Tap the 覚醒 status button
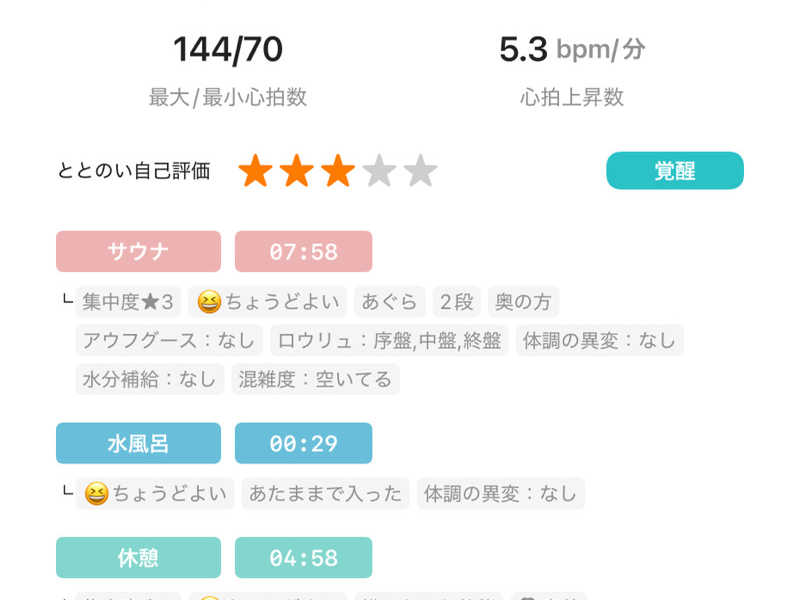The height and width of the screenshot is (600, 800). coord(675,171)
